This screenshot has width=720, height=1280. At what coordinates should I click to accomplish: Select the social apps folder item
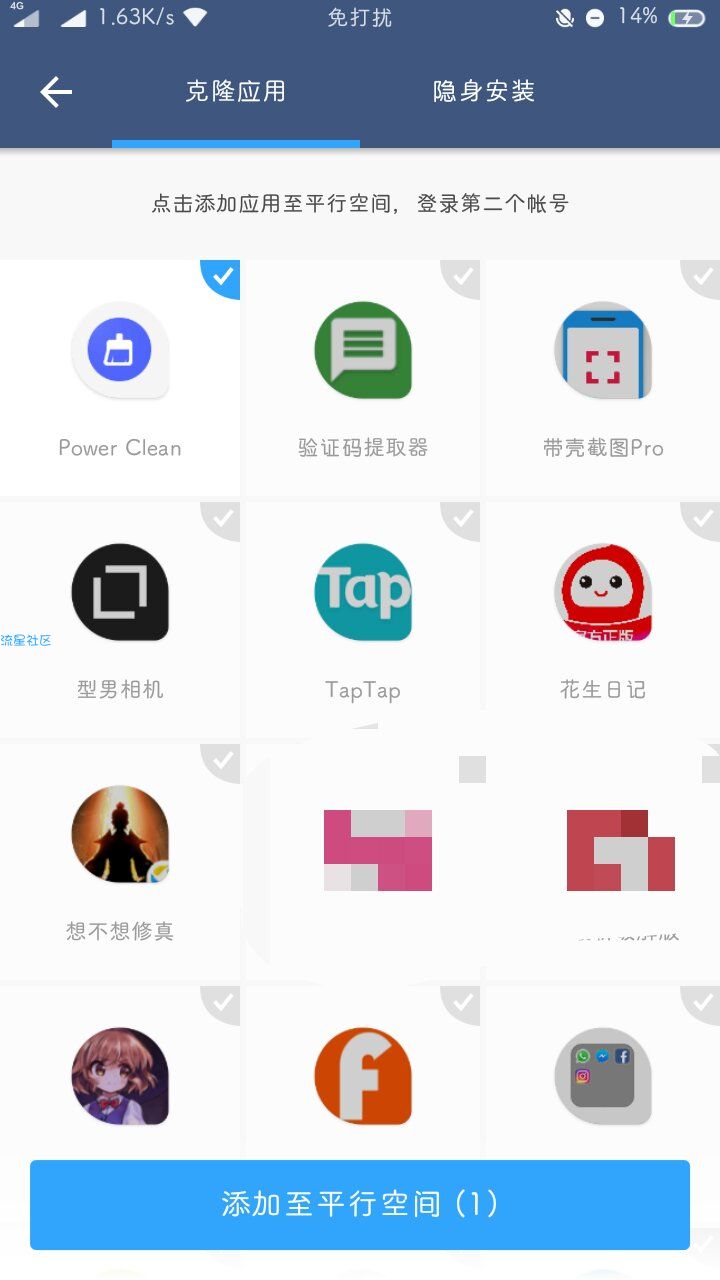click(x=603, y=1076)
